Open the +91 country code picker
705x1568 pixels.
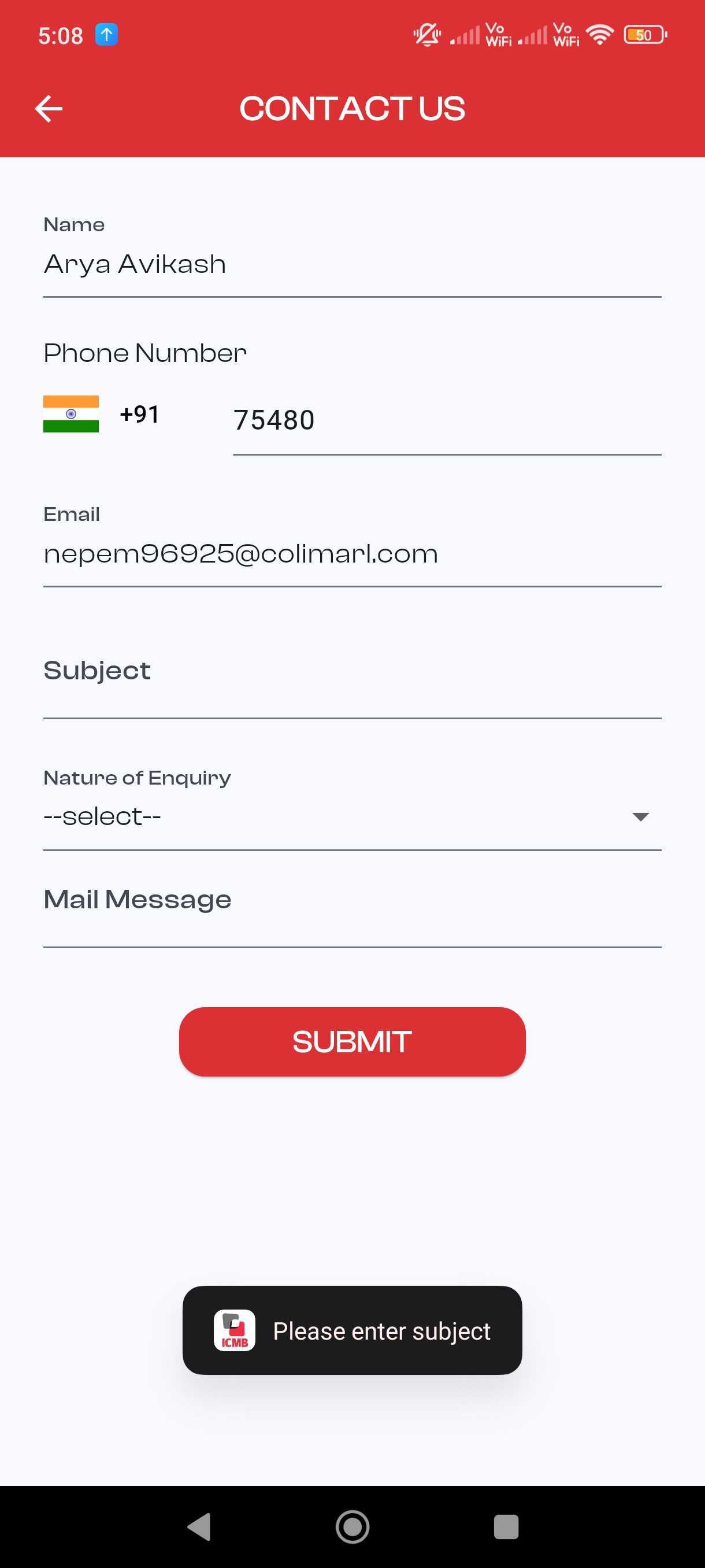click(x=102, y=415)
